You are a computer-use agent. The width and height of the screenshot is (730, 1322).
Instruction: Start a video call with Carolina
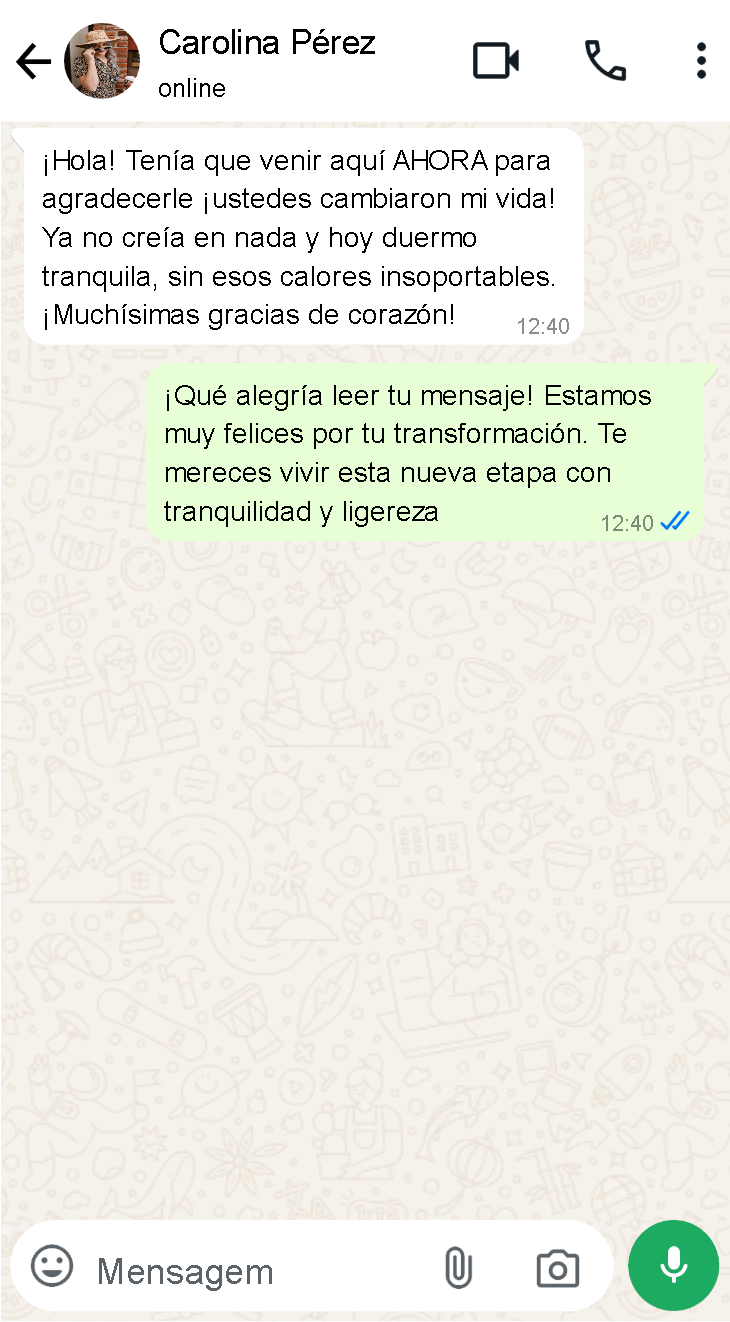496,61
